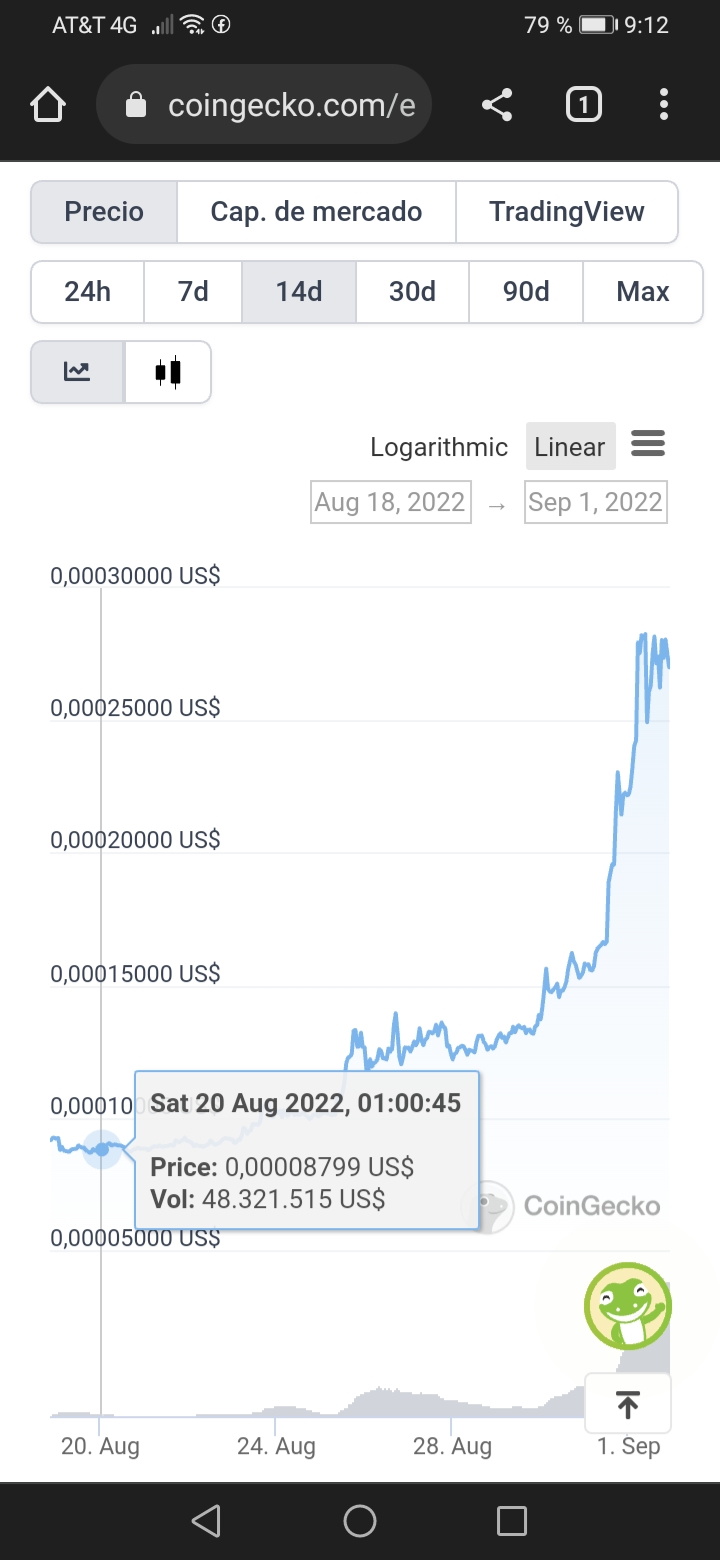
Task: Select the 14d range
Action: 299,292
